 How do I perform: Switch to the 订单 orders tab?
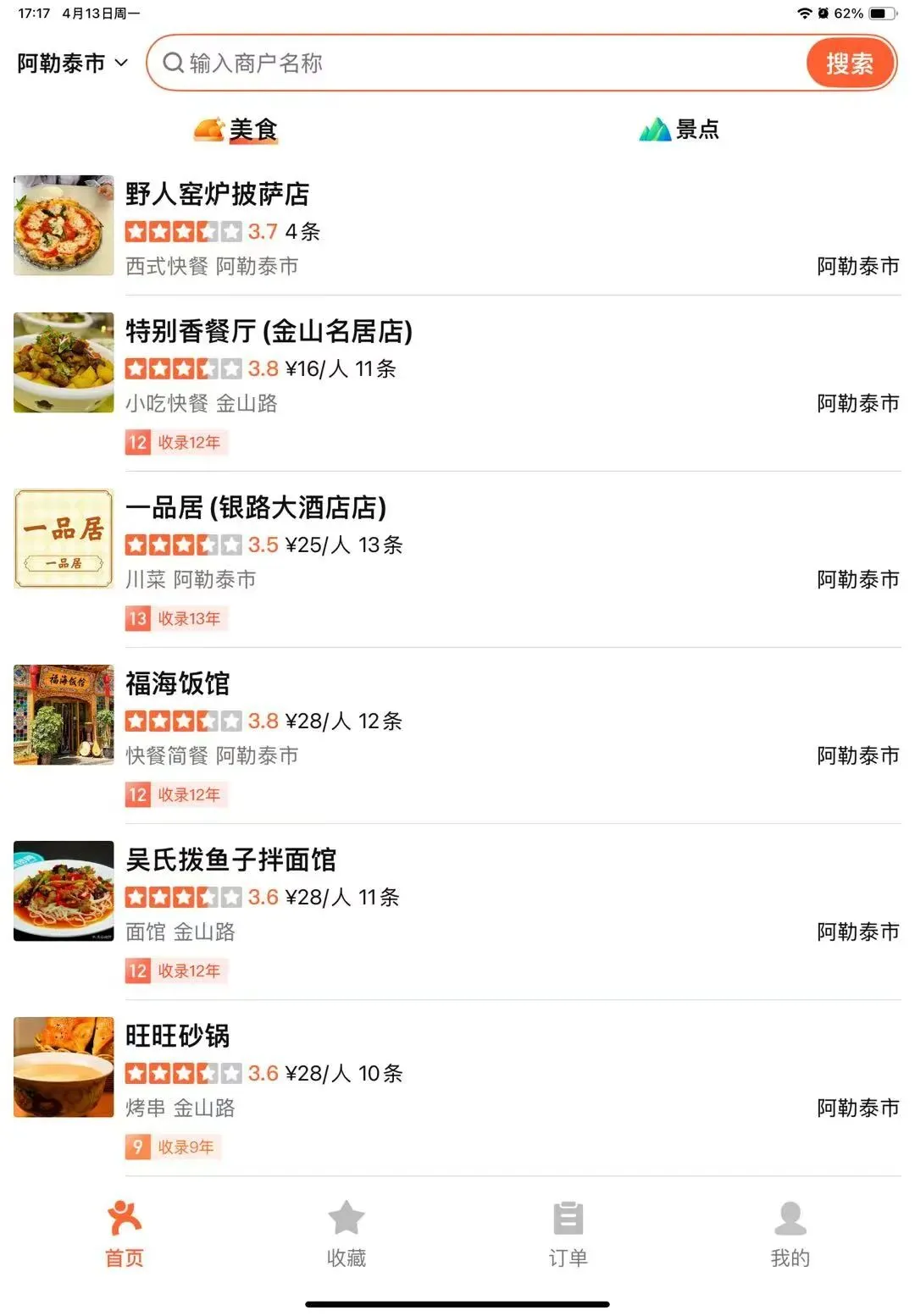click(x=568, y=1233)
